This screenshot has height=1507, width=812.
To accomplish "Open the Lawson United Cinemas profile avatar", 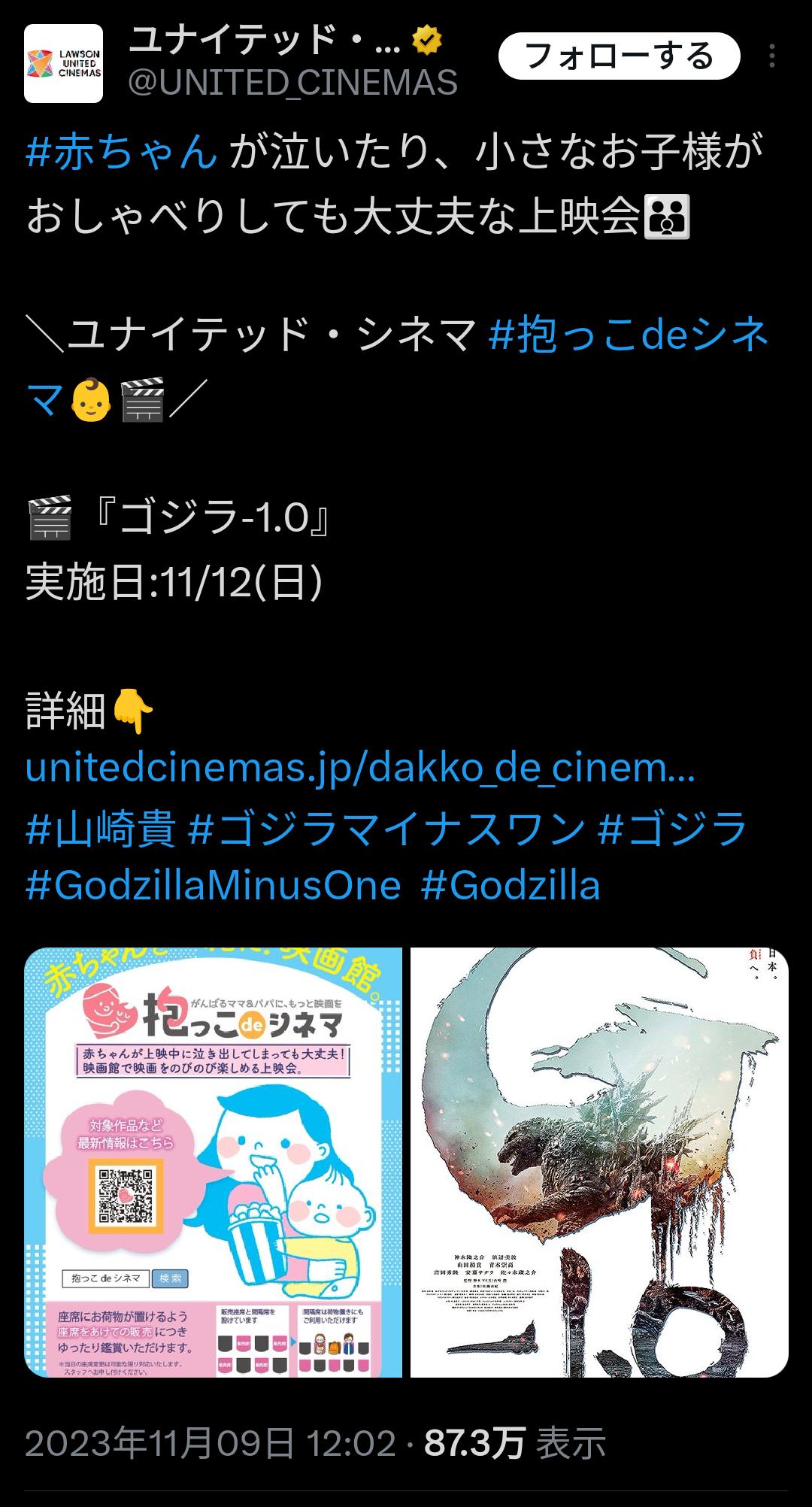I will point(63,63).
